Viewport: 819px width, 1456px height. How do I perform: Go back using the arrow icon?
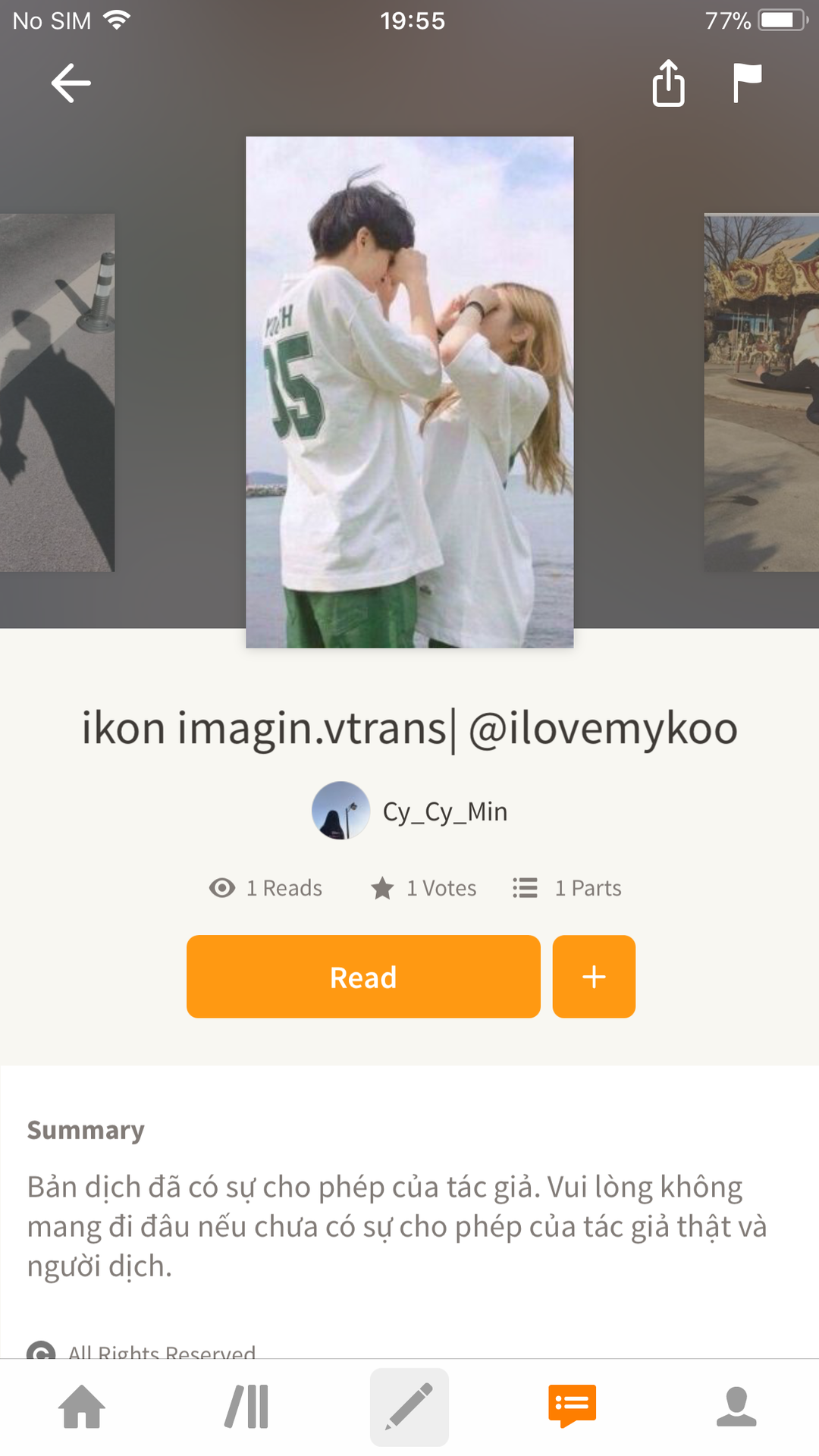point(71,83)
